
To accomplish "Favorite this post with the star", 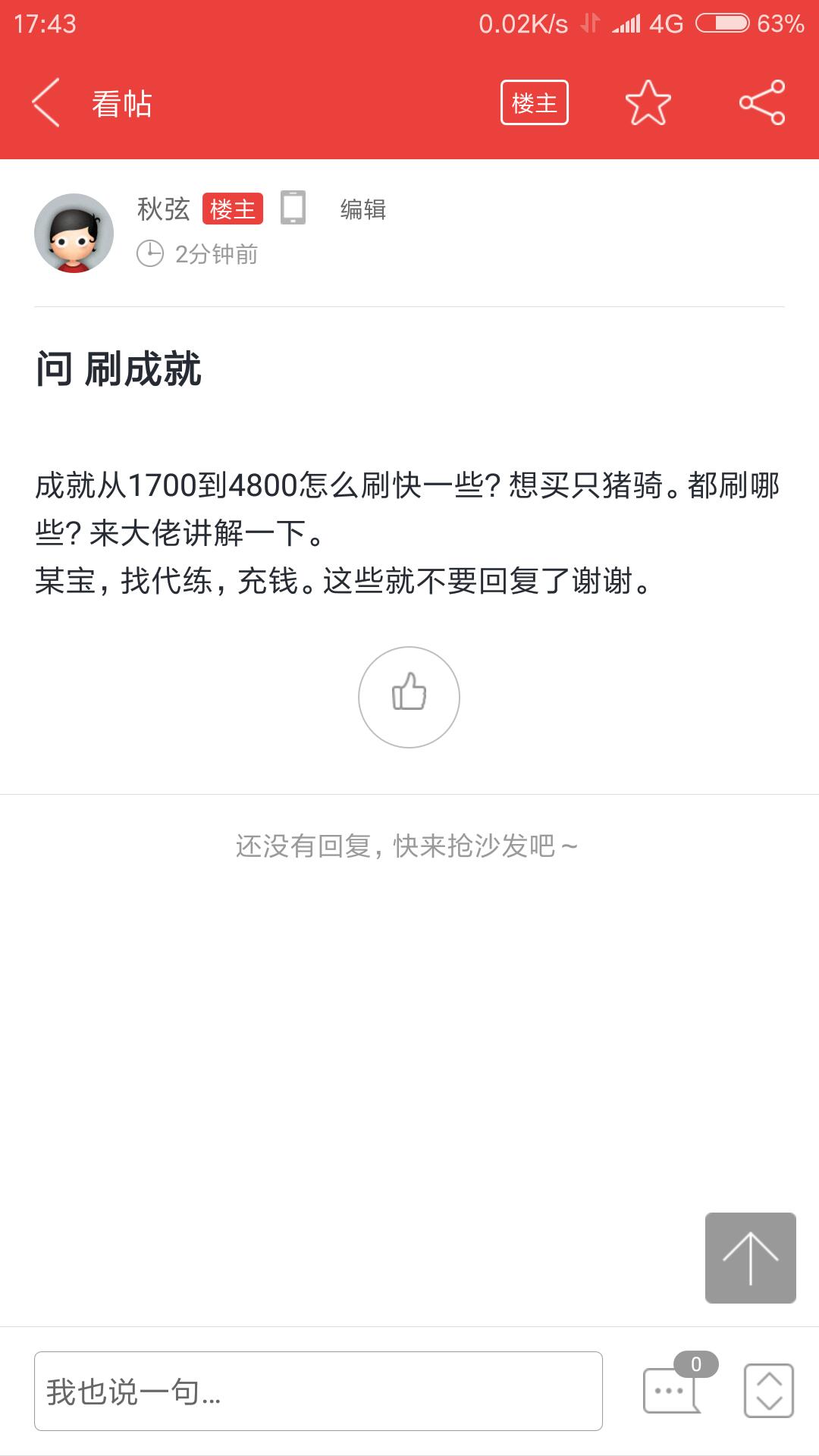I will (648, 102).
